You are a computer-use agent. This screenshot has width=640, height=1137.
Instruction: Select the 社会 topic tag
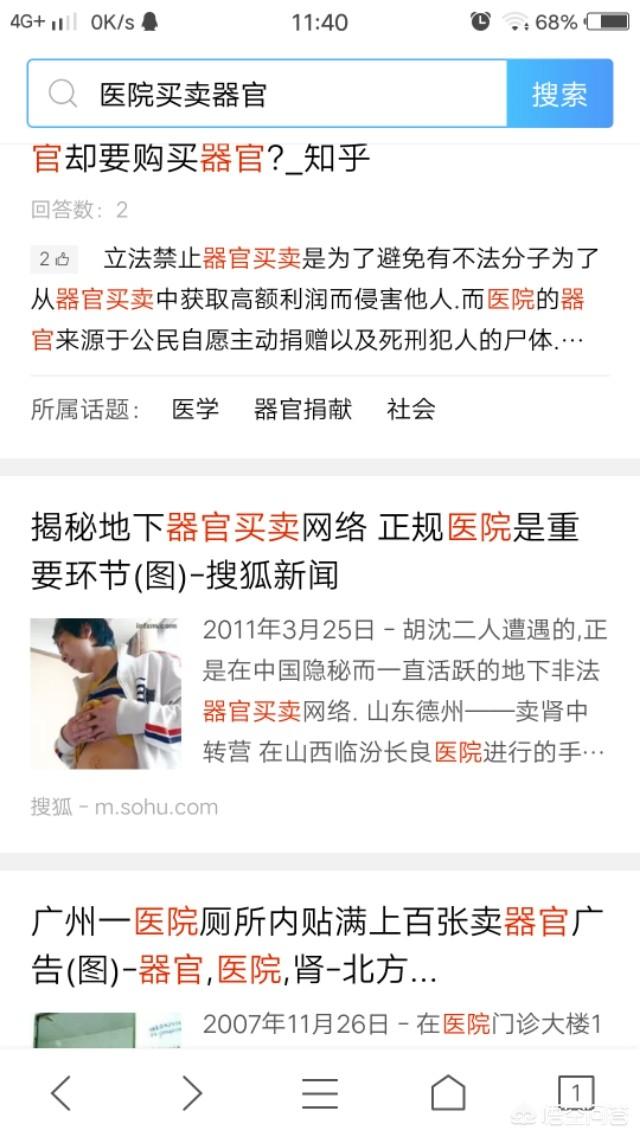tap(411, 410)
